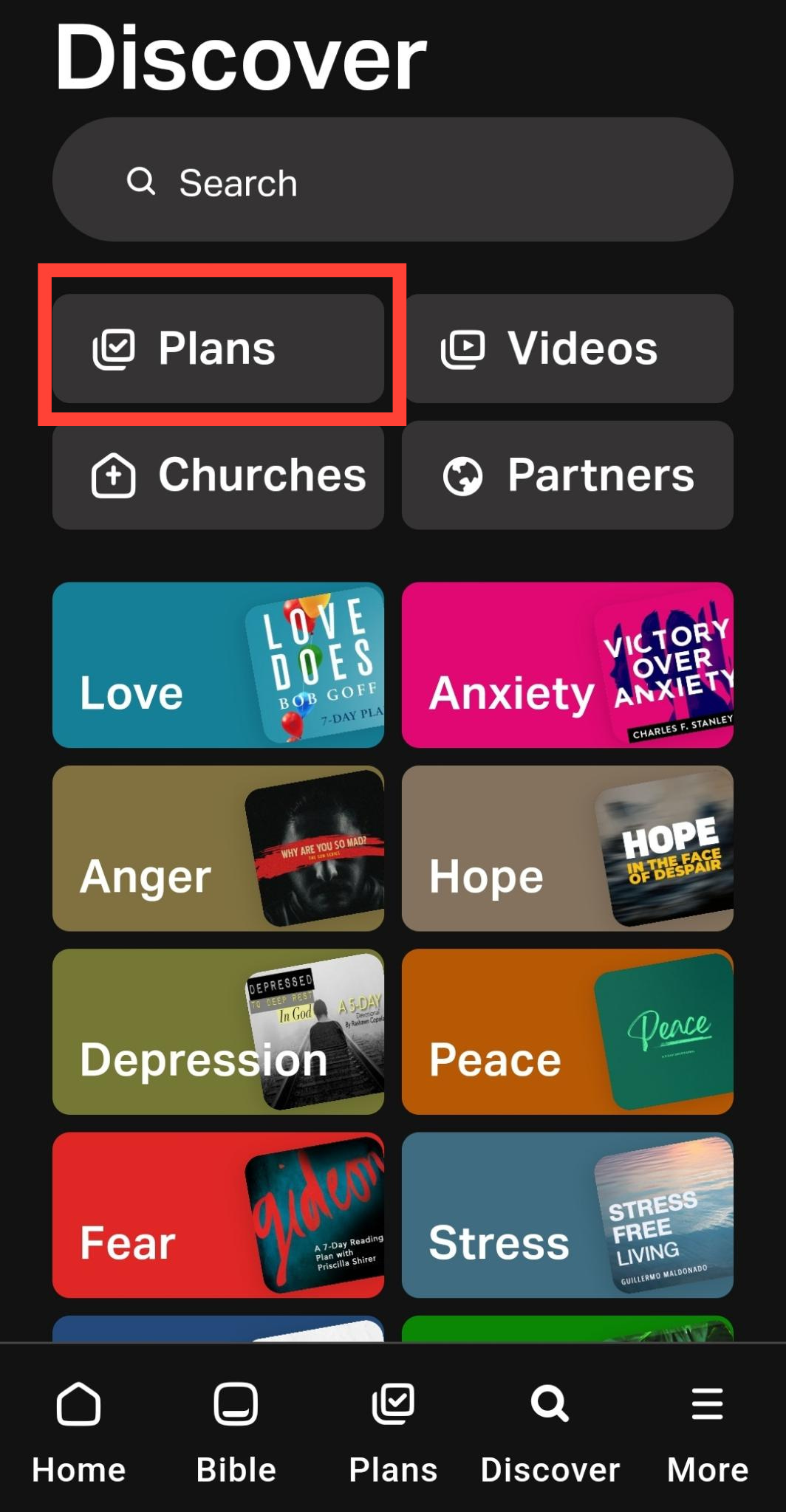
Task: Browse Videos section
Action: click(x=567, y=348)
